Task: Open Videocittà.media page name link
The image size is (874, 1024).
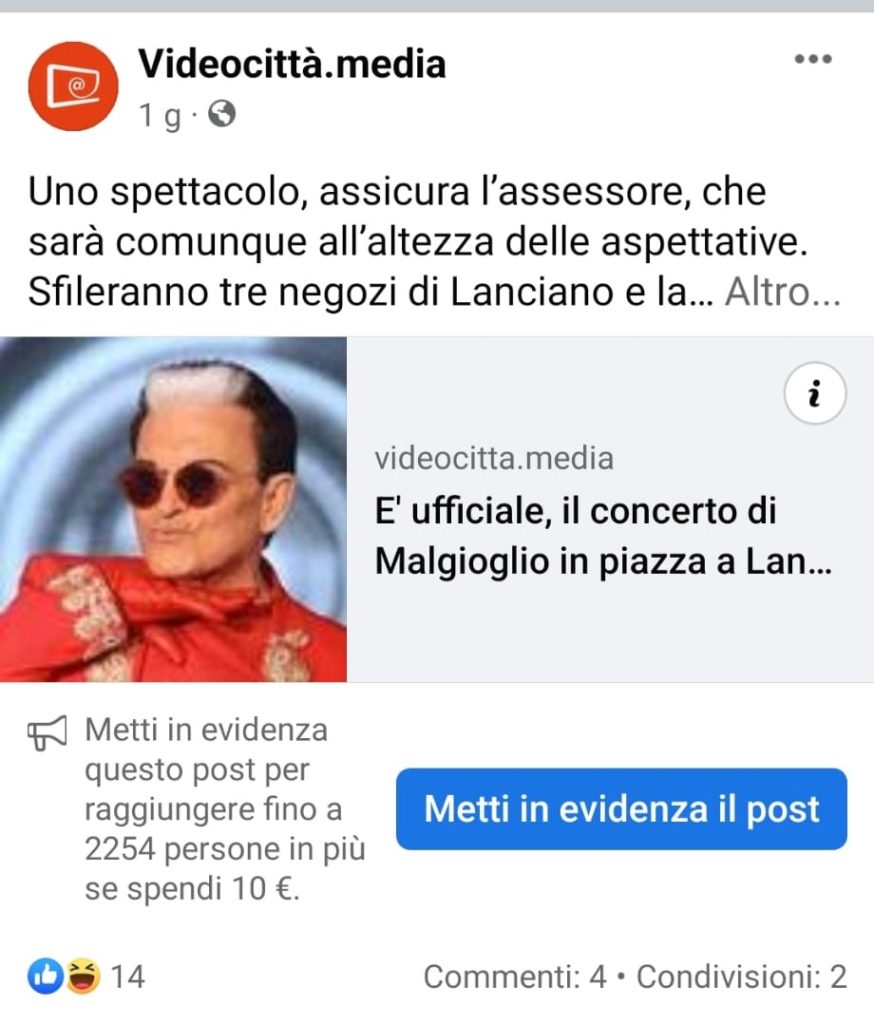Action: tap(292, 64)
